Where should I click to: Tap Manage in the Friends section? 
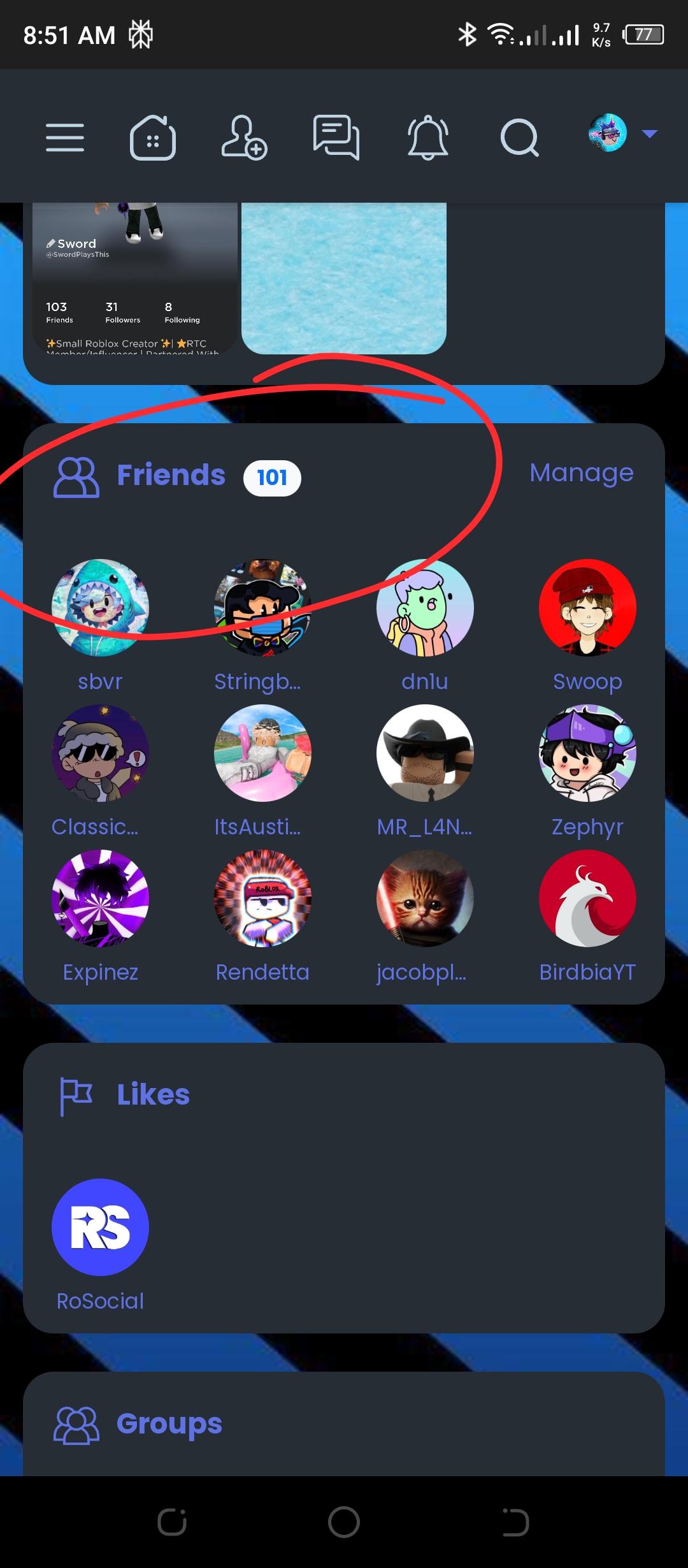(x=581, y=473)
